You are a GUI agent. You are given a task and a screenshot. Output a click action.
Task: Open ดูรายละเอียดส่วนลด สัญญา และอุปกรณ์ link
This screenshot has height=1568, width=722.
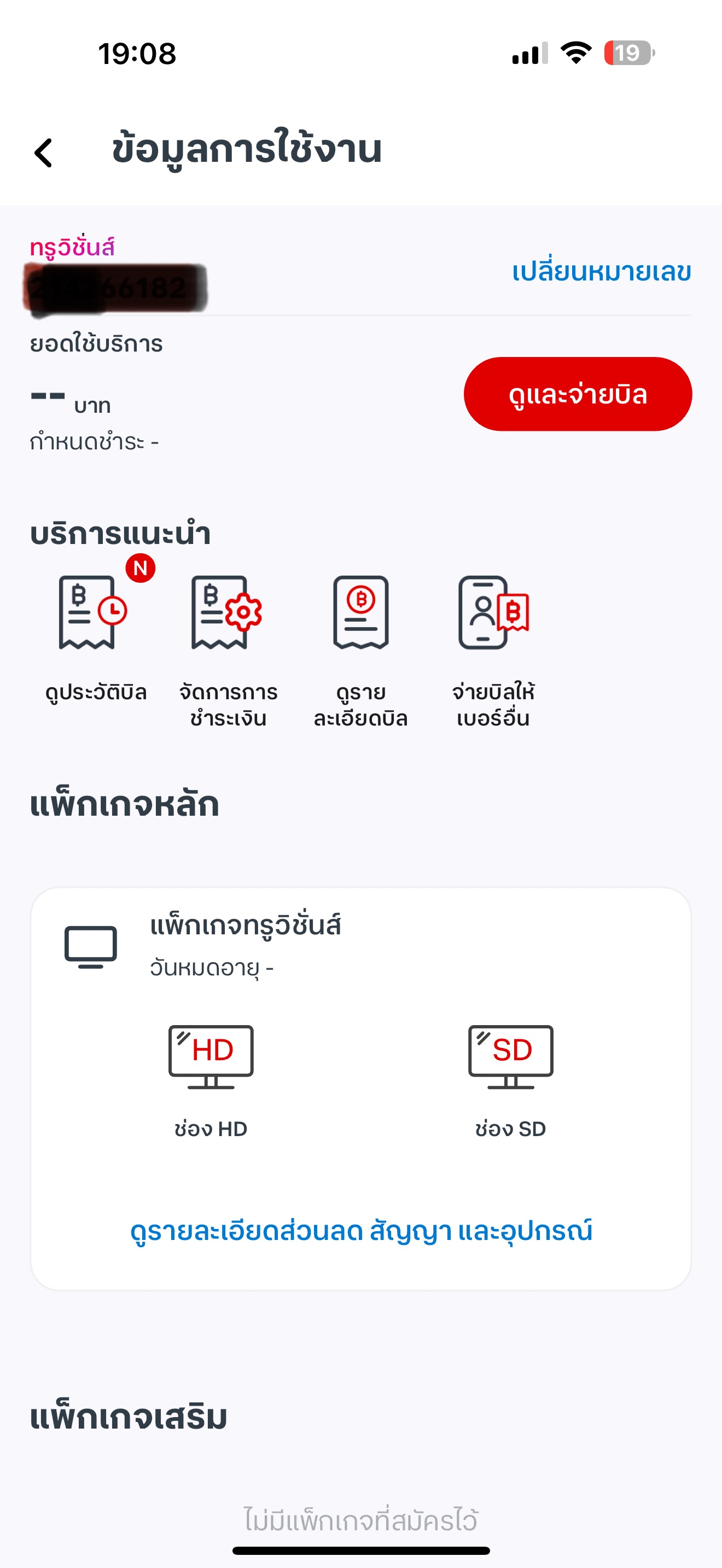coord(361,1231)
